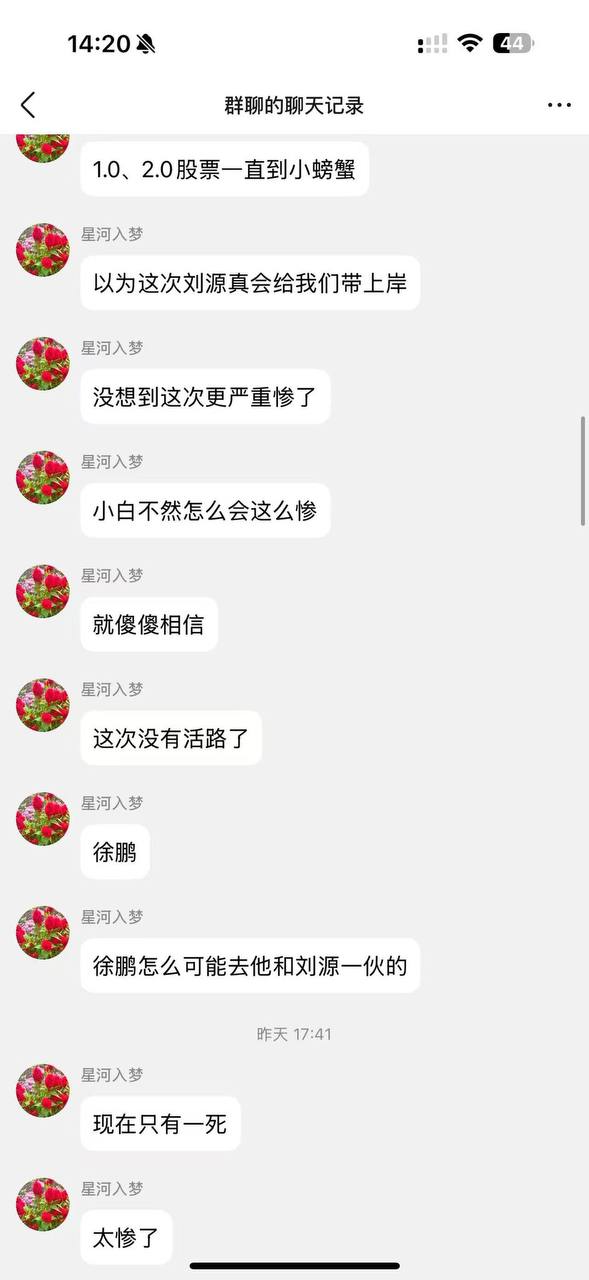
Task: Open the three-dot more options menu
Action: coord(559,105)
